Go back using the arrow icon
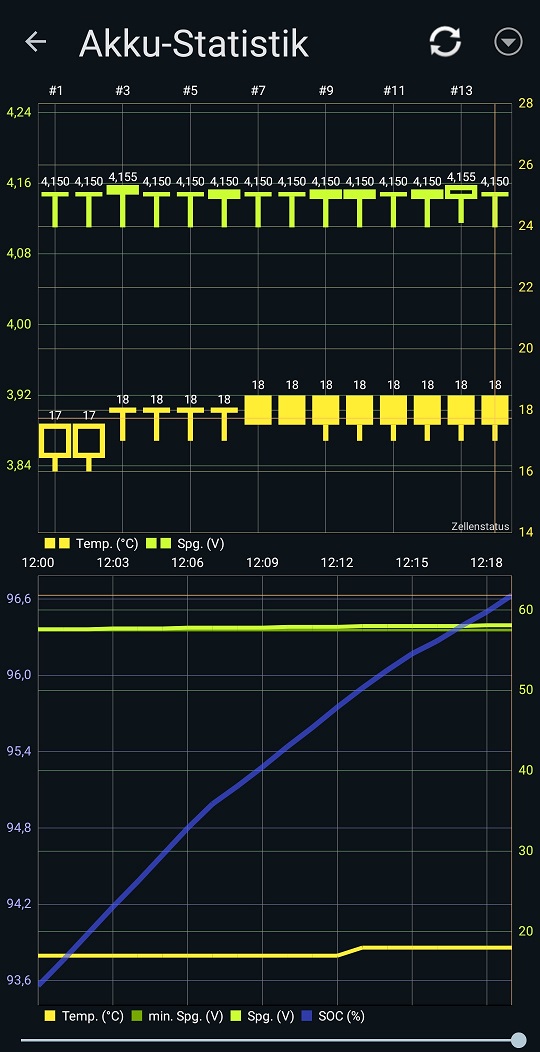Viewport: 540px width, 1052px height. (x=36, y=42)
